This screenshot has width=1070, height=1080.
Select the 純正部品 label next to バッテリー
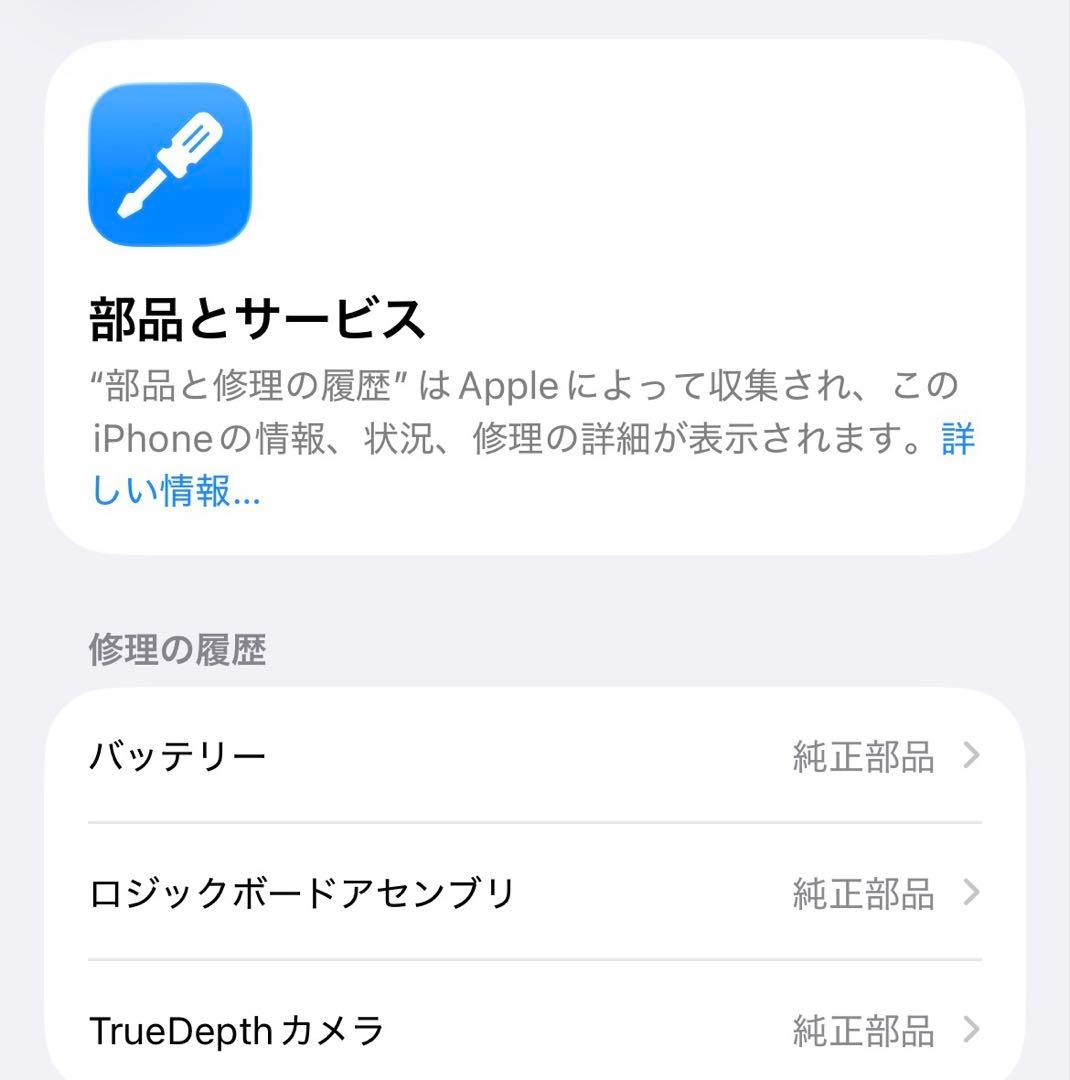862,757
